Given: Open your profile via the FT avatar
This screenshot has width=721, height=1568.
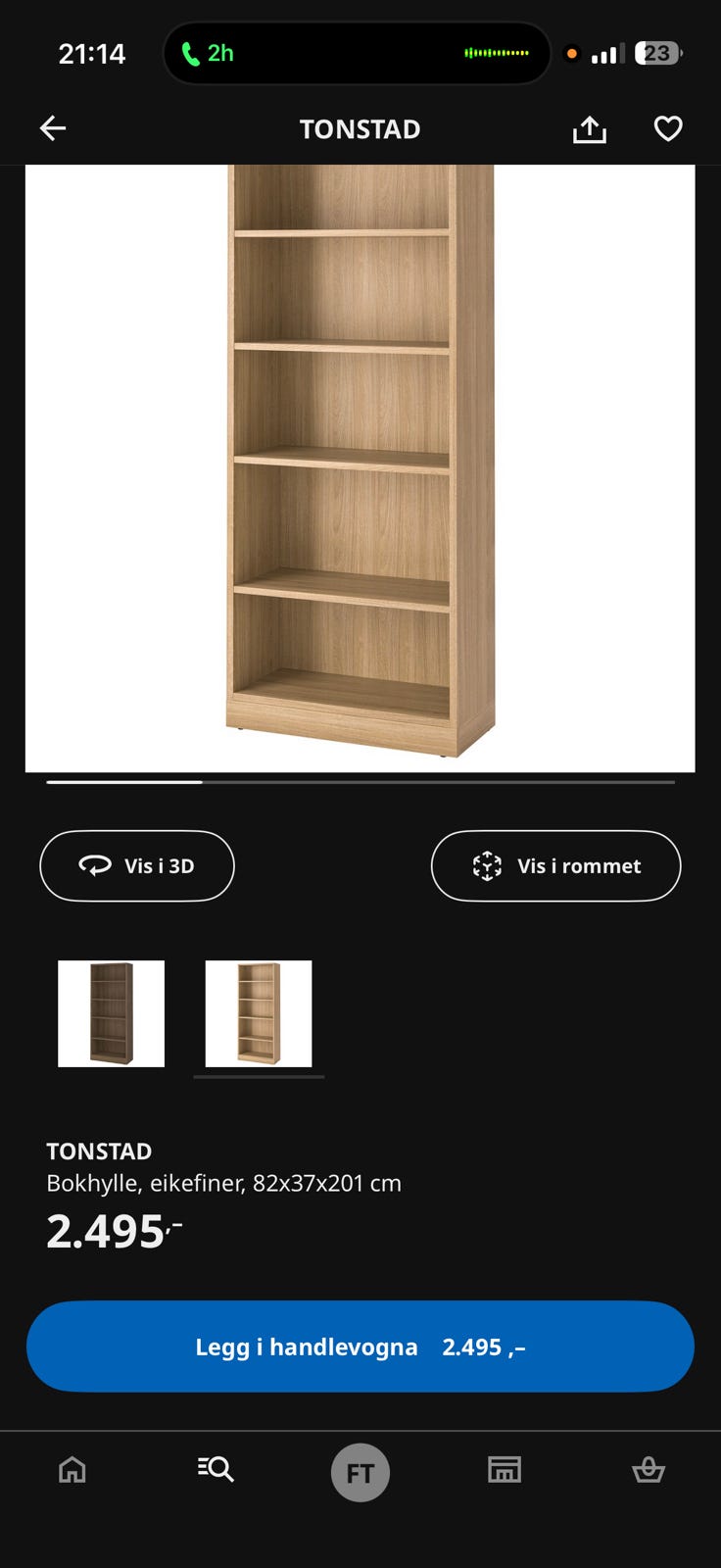Looking at the screenshot, I should coord(360,1471).
